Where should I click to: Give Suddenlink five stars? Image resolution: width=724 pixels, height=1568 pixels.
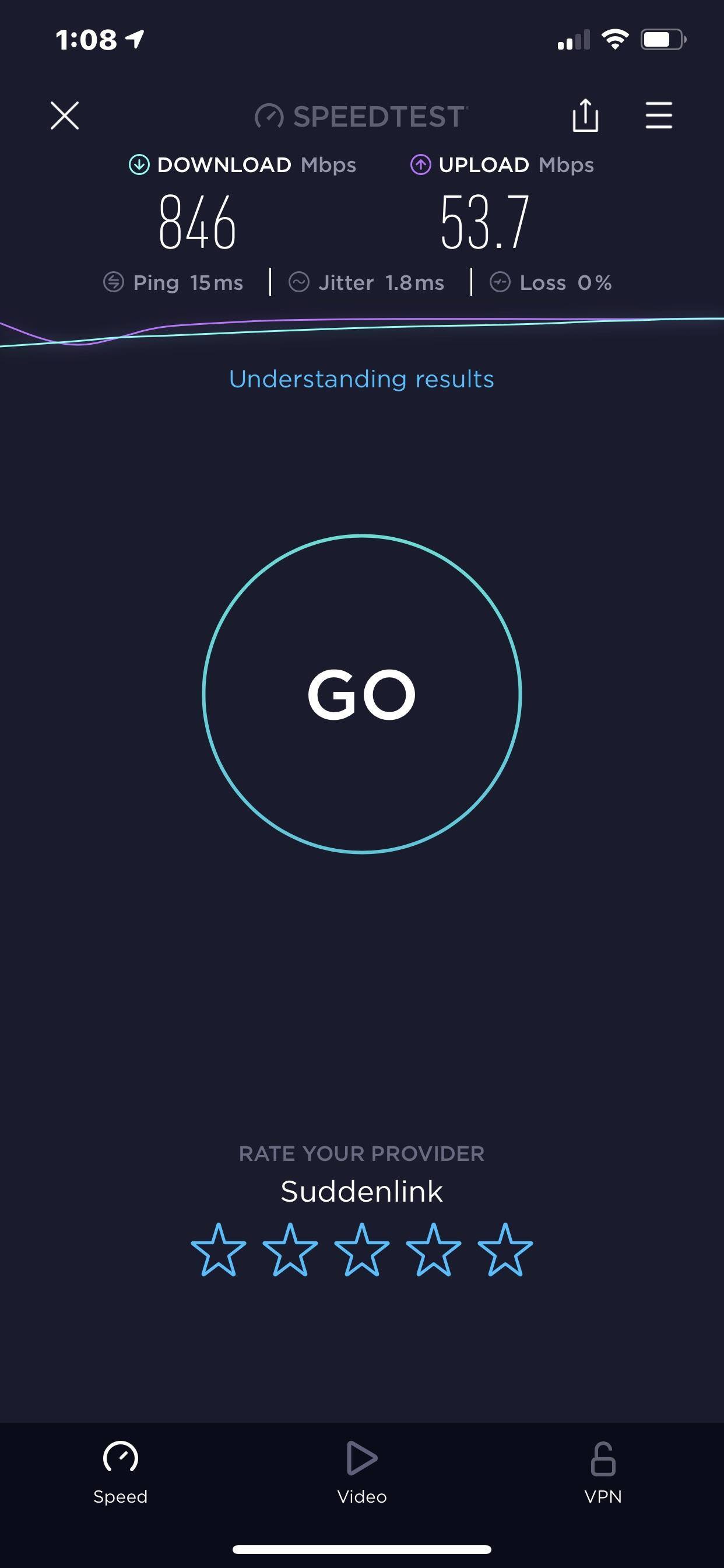(x=505, y=1250)
